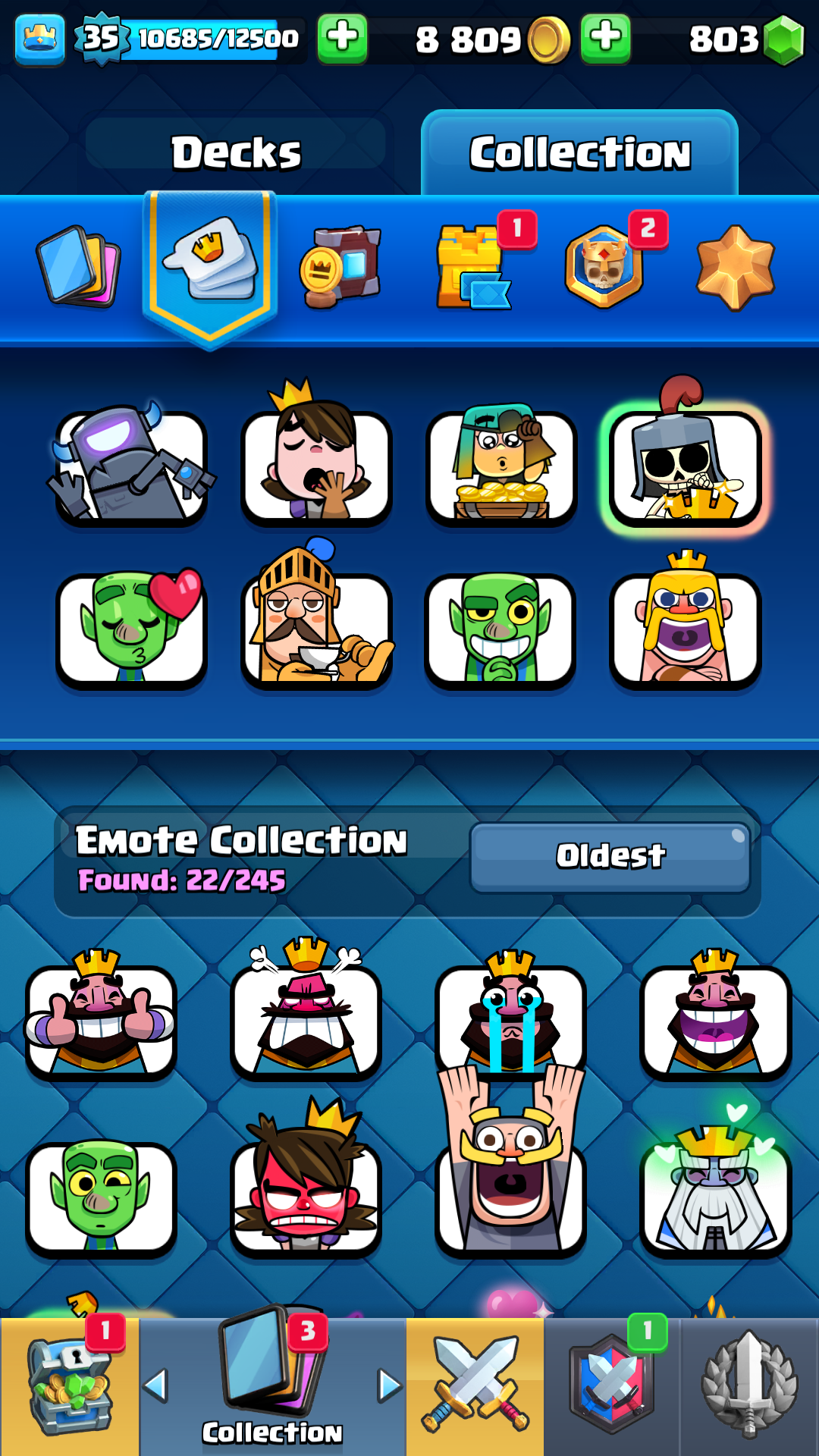
Task: Pick the thumbs-up king emote
Action: (x=101, y=1015)
